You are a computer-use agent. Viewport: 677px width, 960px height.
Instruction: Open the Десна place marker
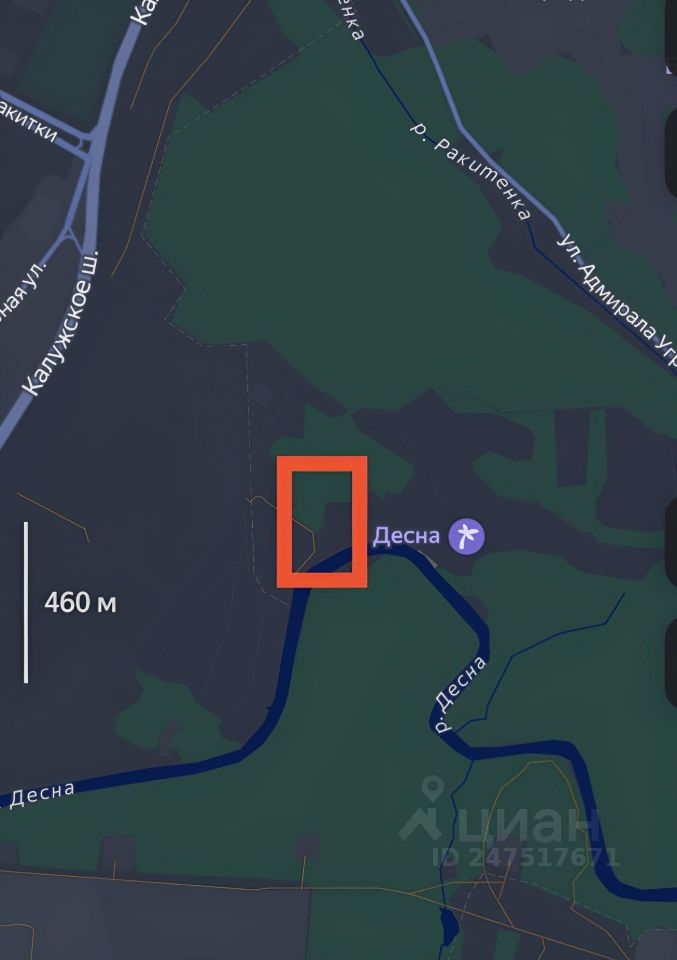tap(466, 537)
